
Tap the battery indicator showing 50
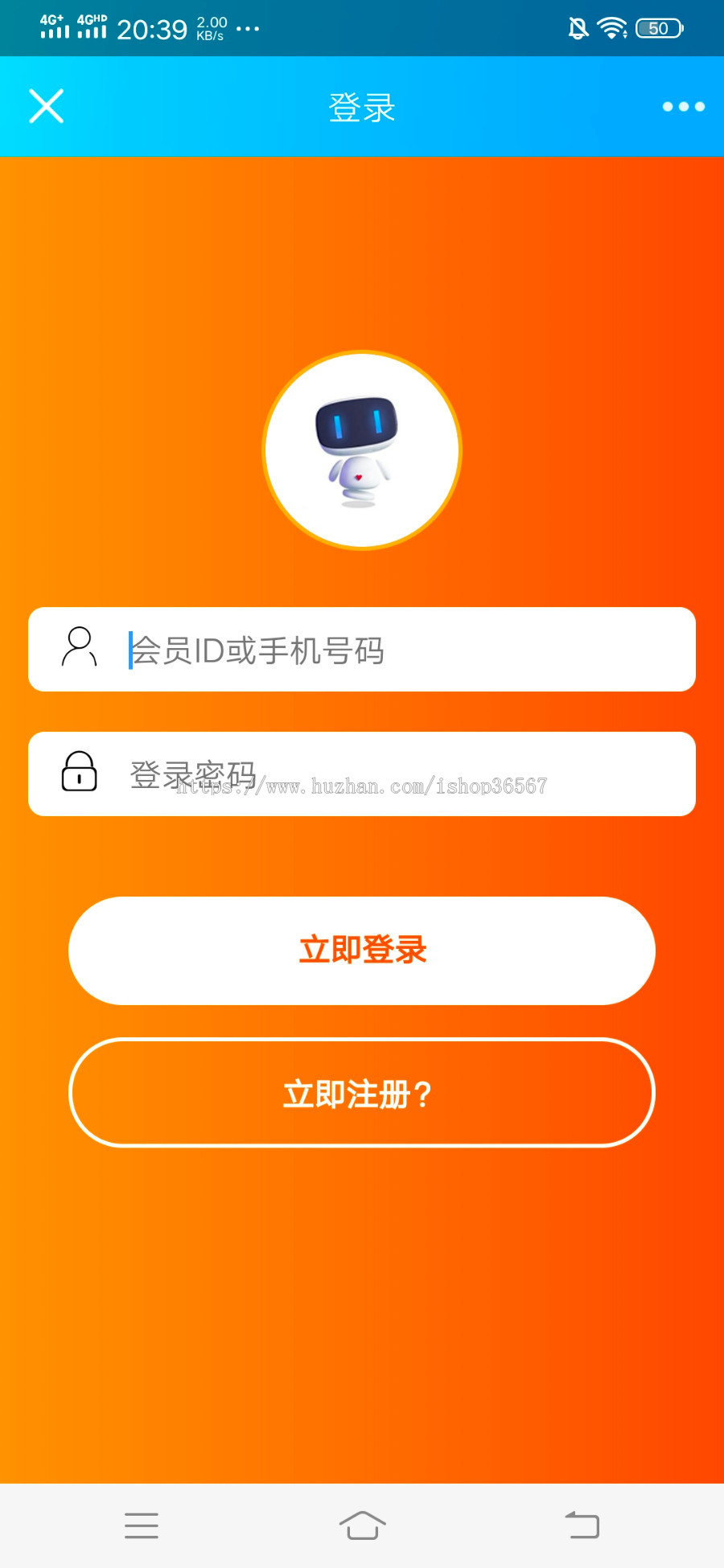(657, 28)
